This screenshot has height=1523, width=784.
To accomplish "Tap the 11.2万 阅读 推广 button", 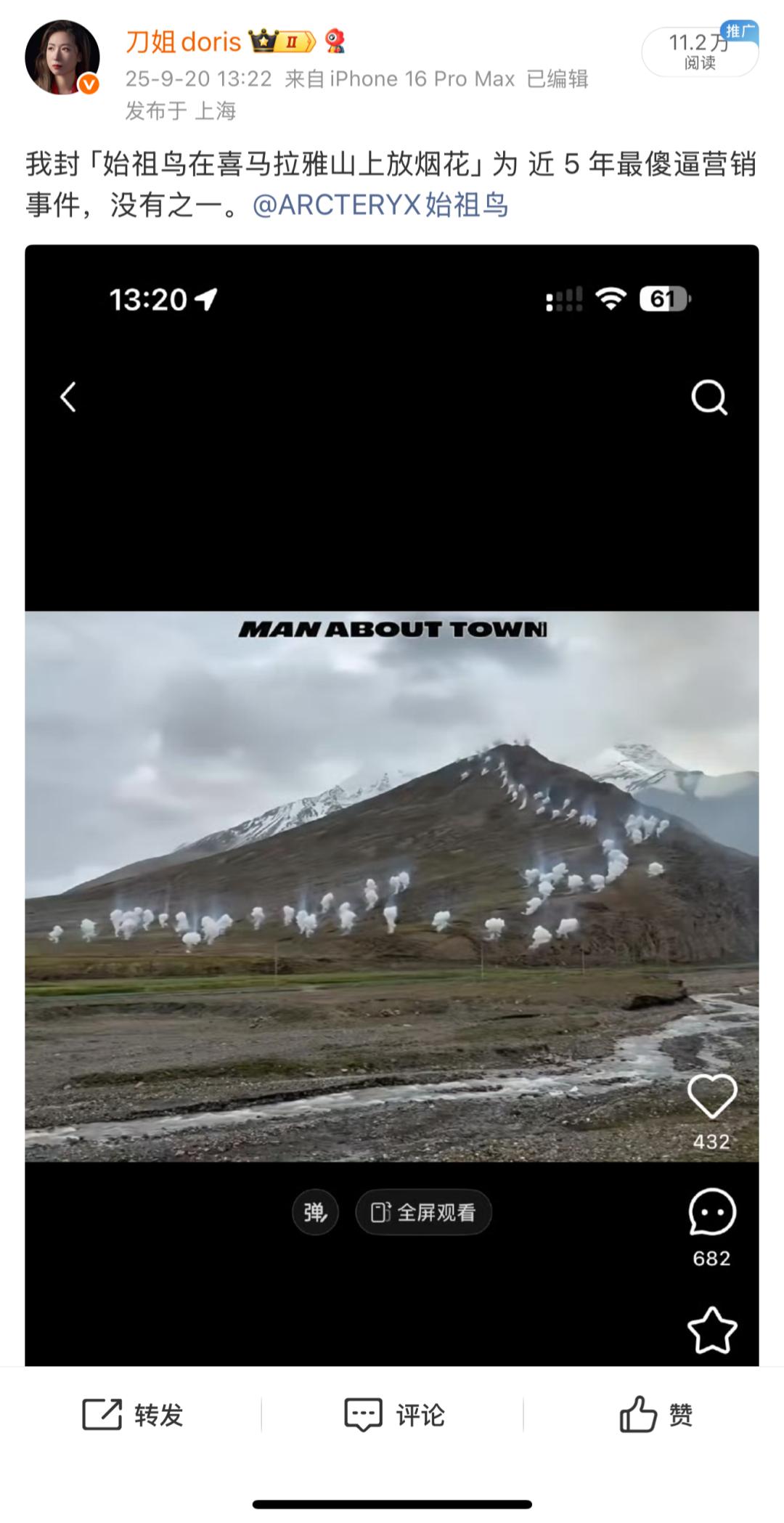I will pyautogui.click(x=699, y=52).
